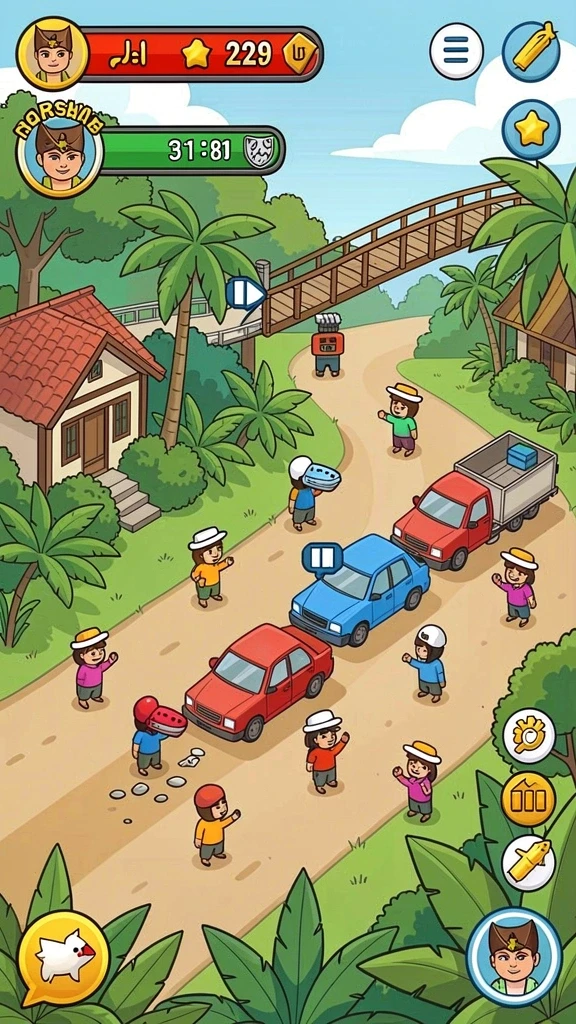Tap the pencil button at the top
The width and height of the screenshot is (576, 1024).
[x=531, y=51]
